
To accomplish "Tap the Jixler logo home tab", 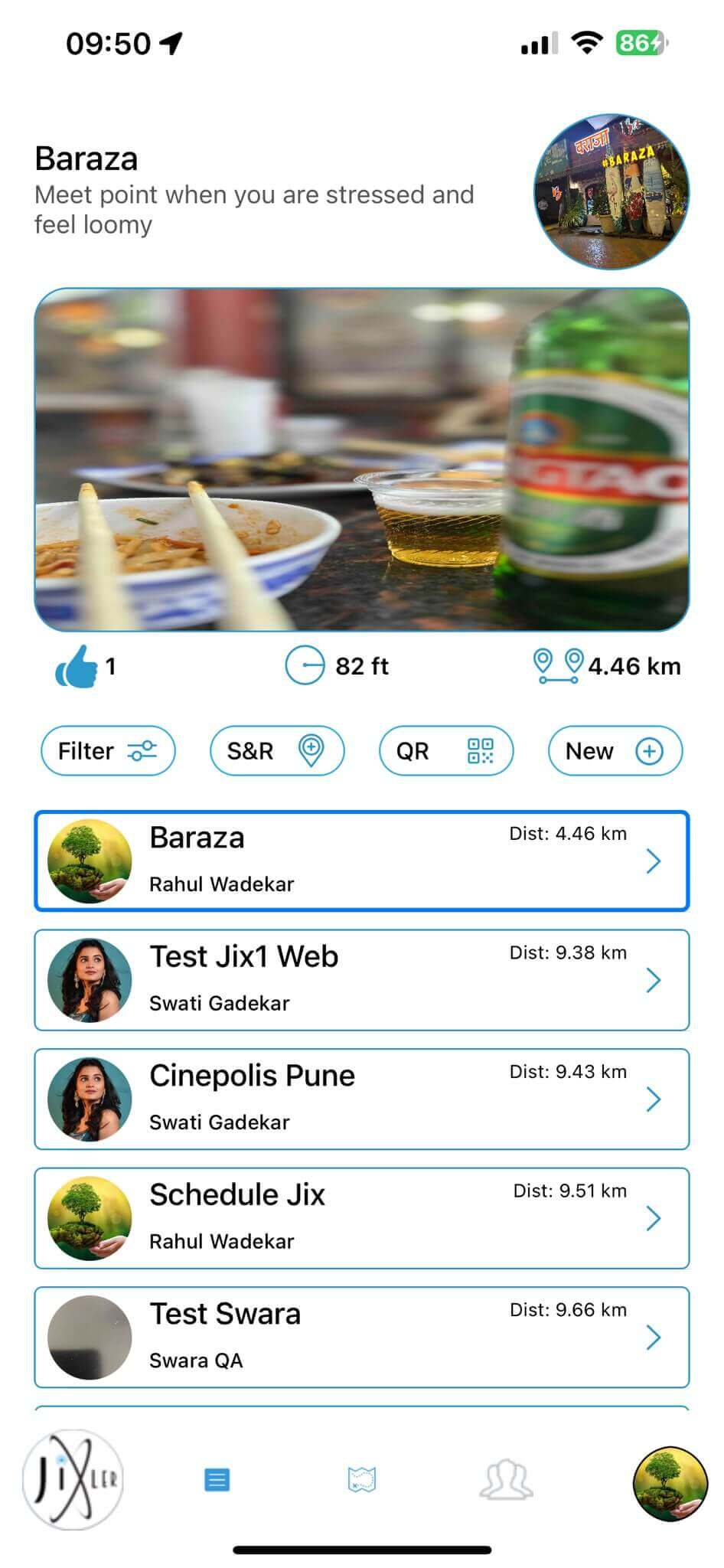I will tap(73, 1479).
